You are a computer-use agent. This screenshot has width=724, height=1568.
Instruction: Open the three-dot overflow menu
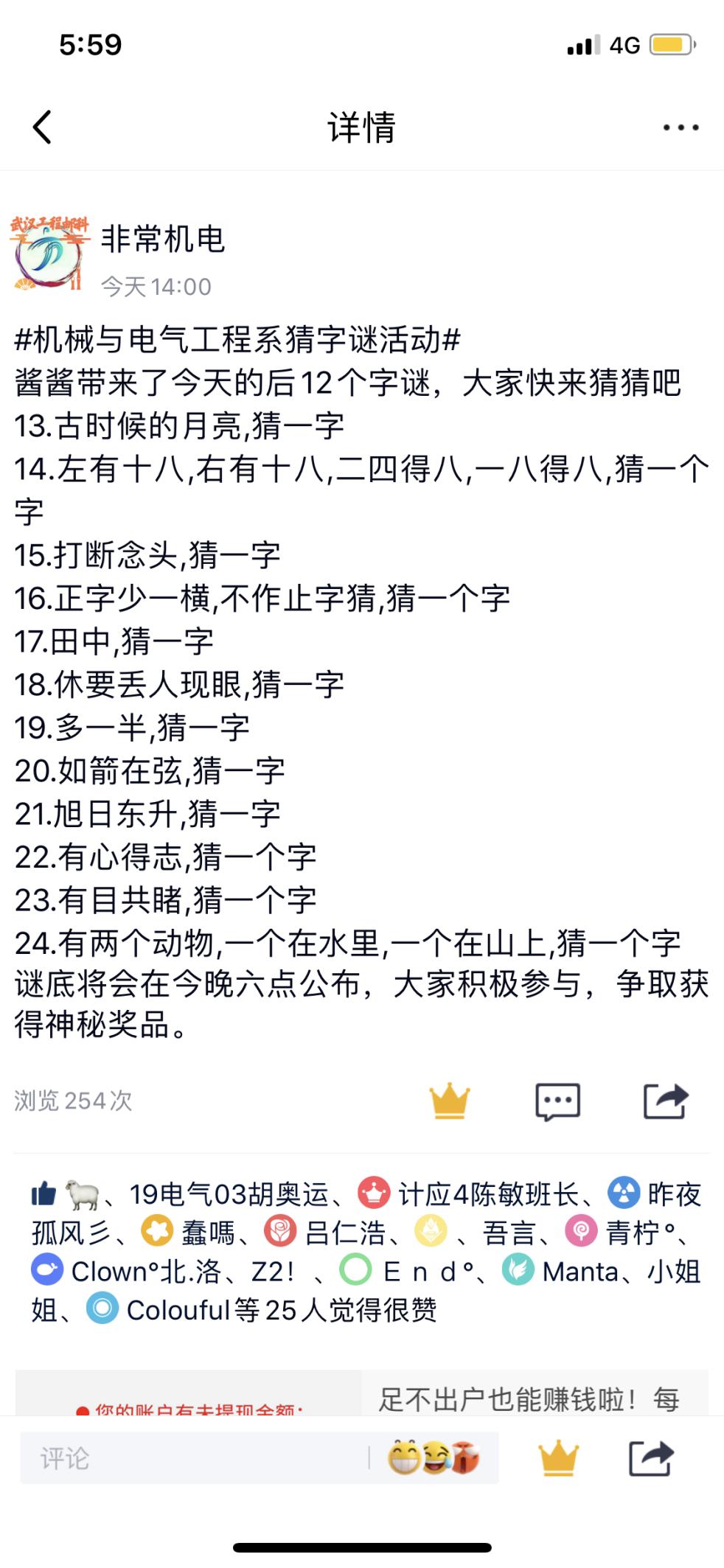pos(681,128)
